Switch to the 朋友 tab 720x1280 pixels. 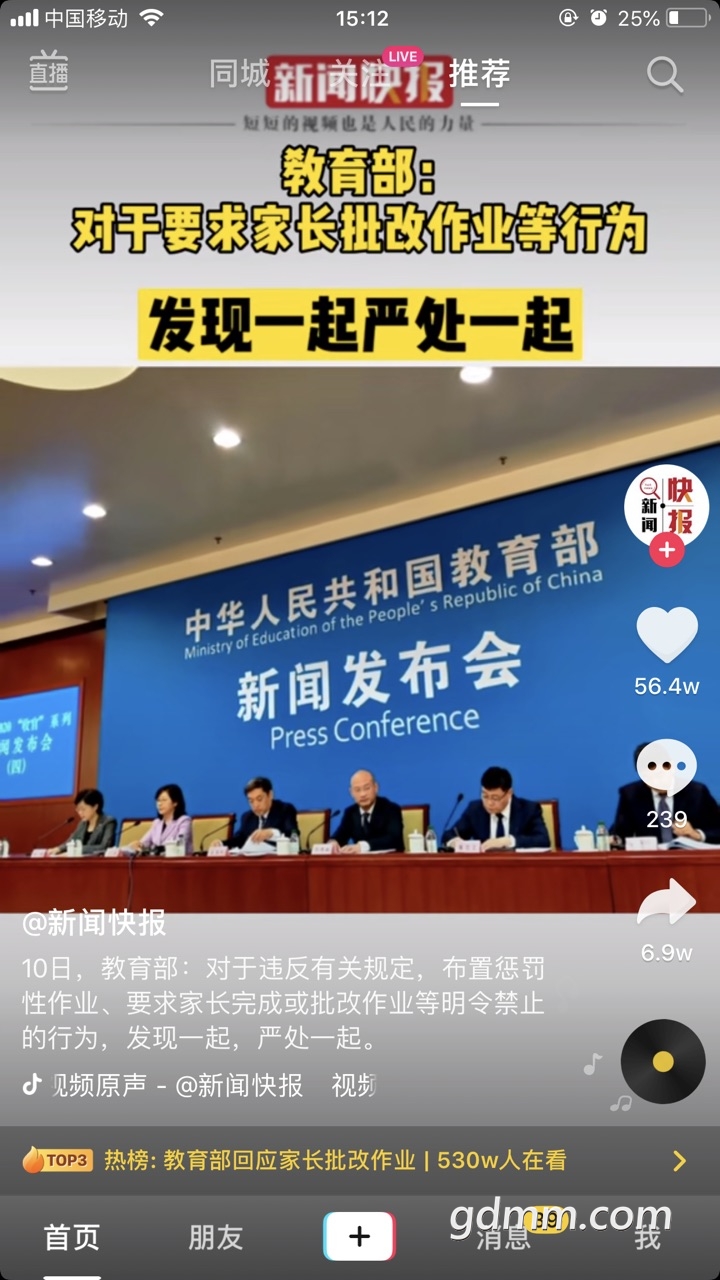pos(216,1237)
